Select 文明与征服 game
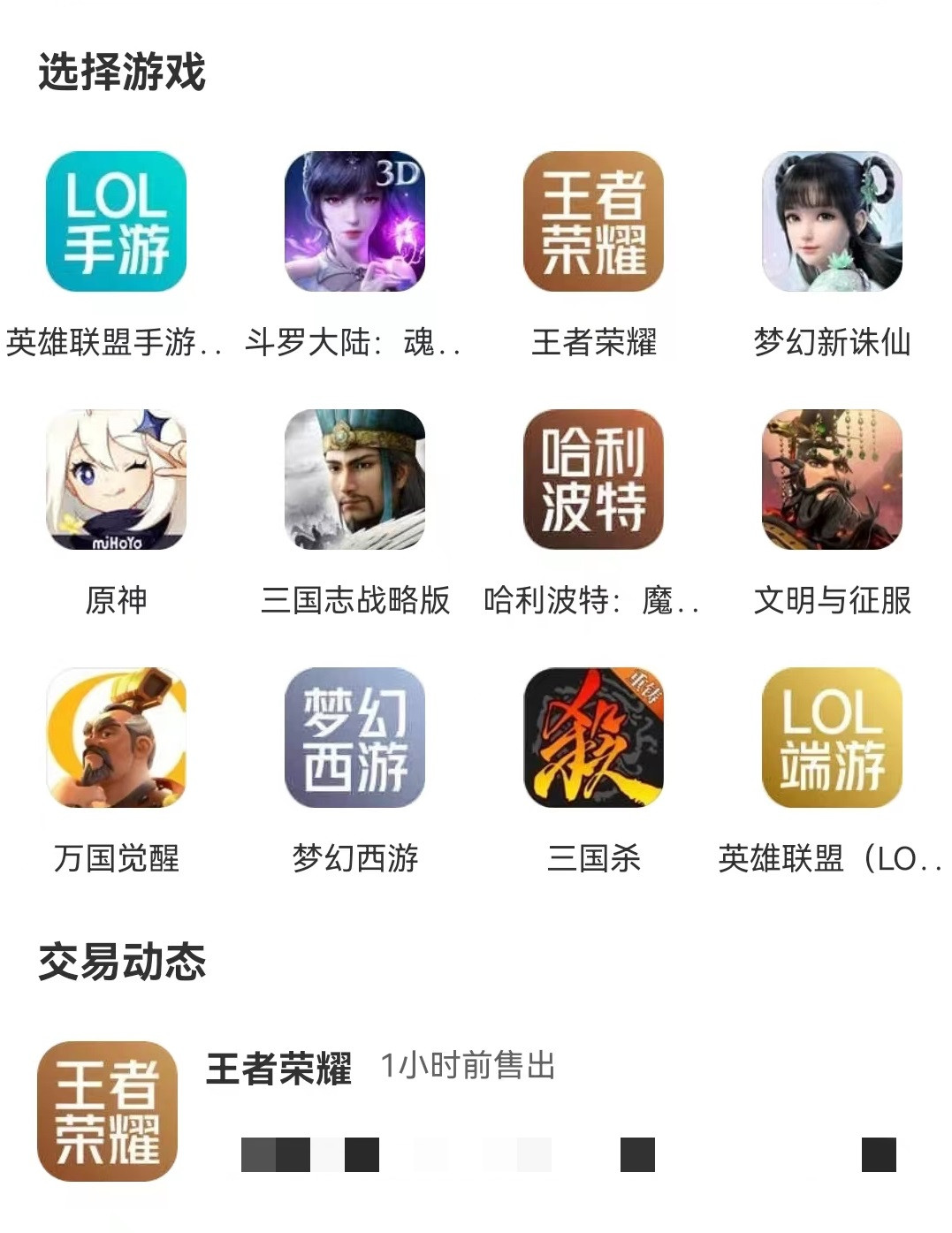The width and height of the screenshot is (952, 1233). point(832,479)
